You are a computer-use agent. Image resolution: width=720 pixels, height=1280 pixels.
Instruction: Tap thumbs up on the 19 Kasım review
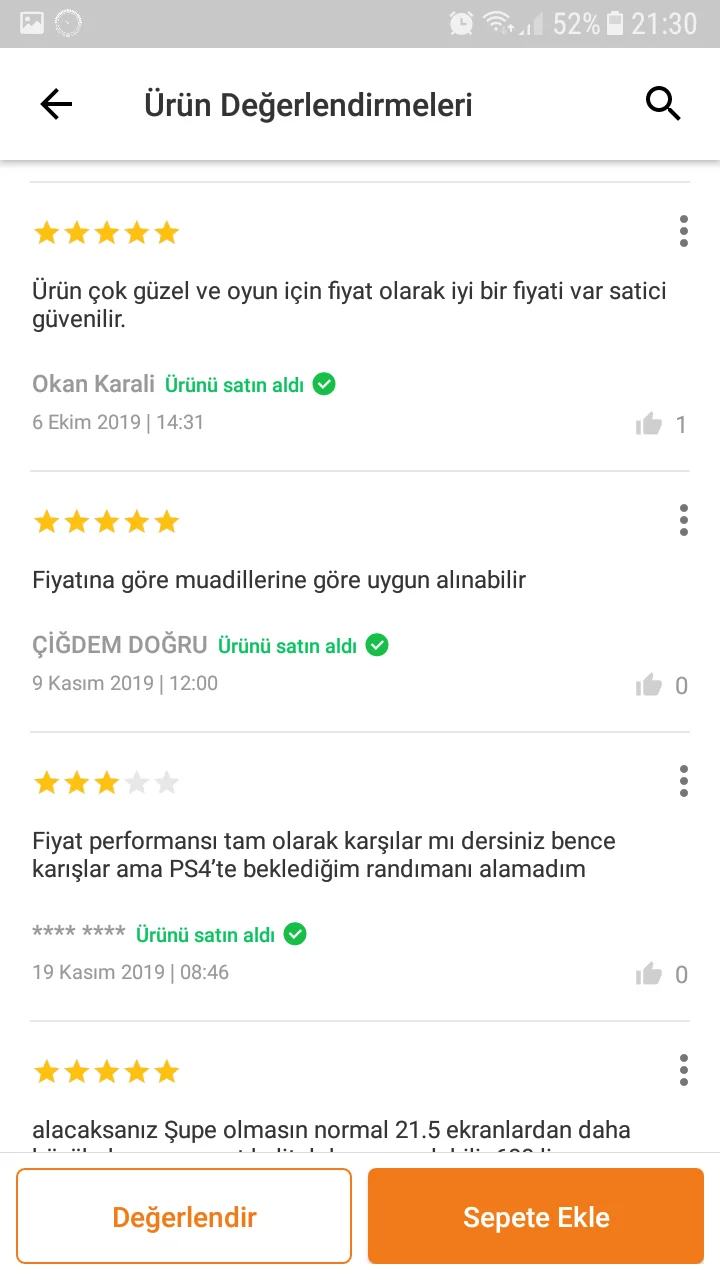[649, 974]
